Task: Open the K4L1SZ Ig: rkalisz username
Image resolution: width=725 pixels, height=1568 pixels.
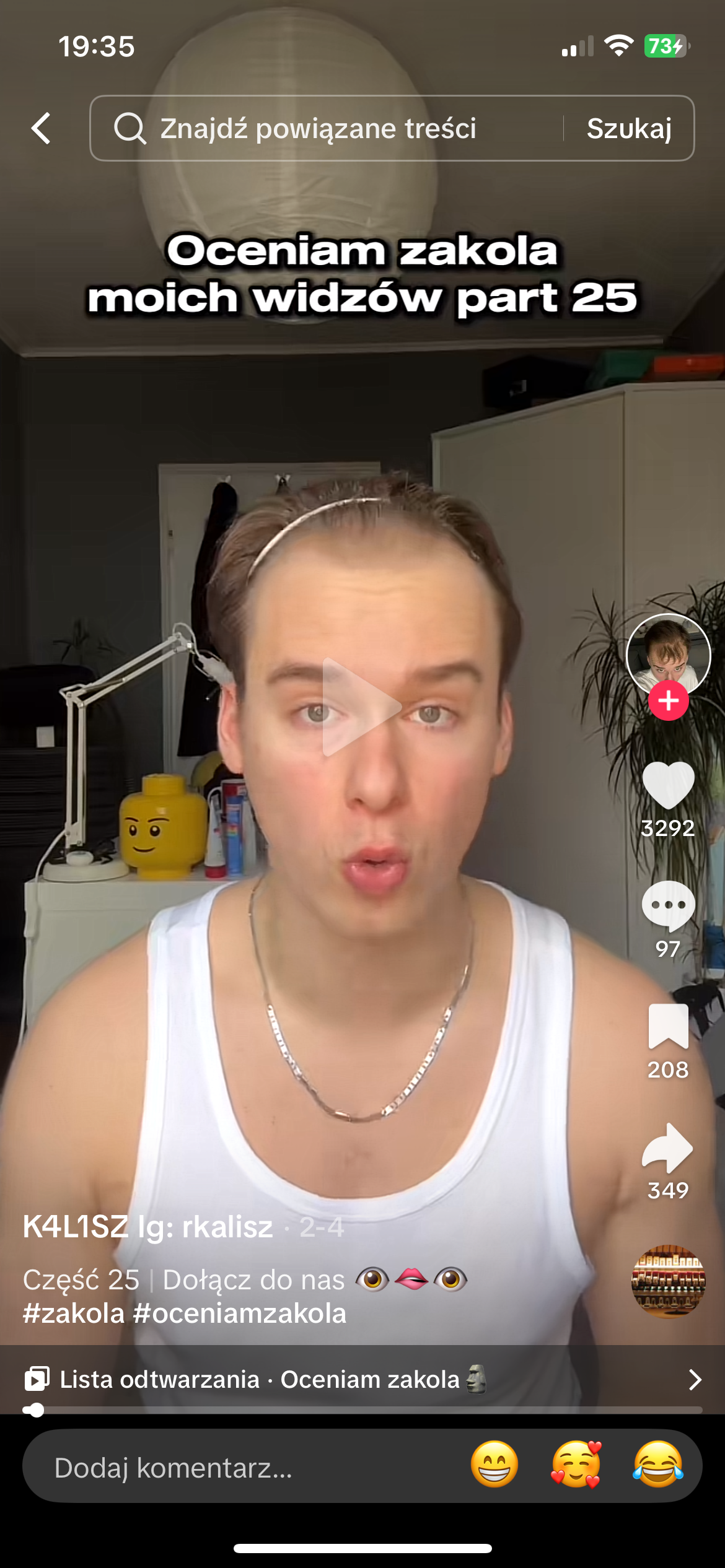Action: coord(147,1227)
